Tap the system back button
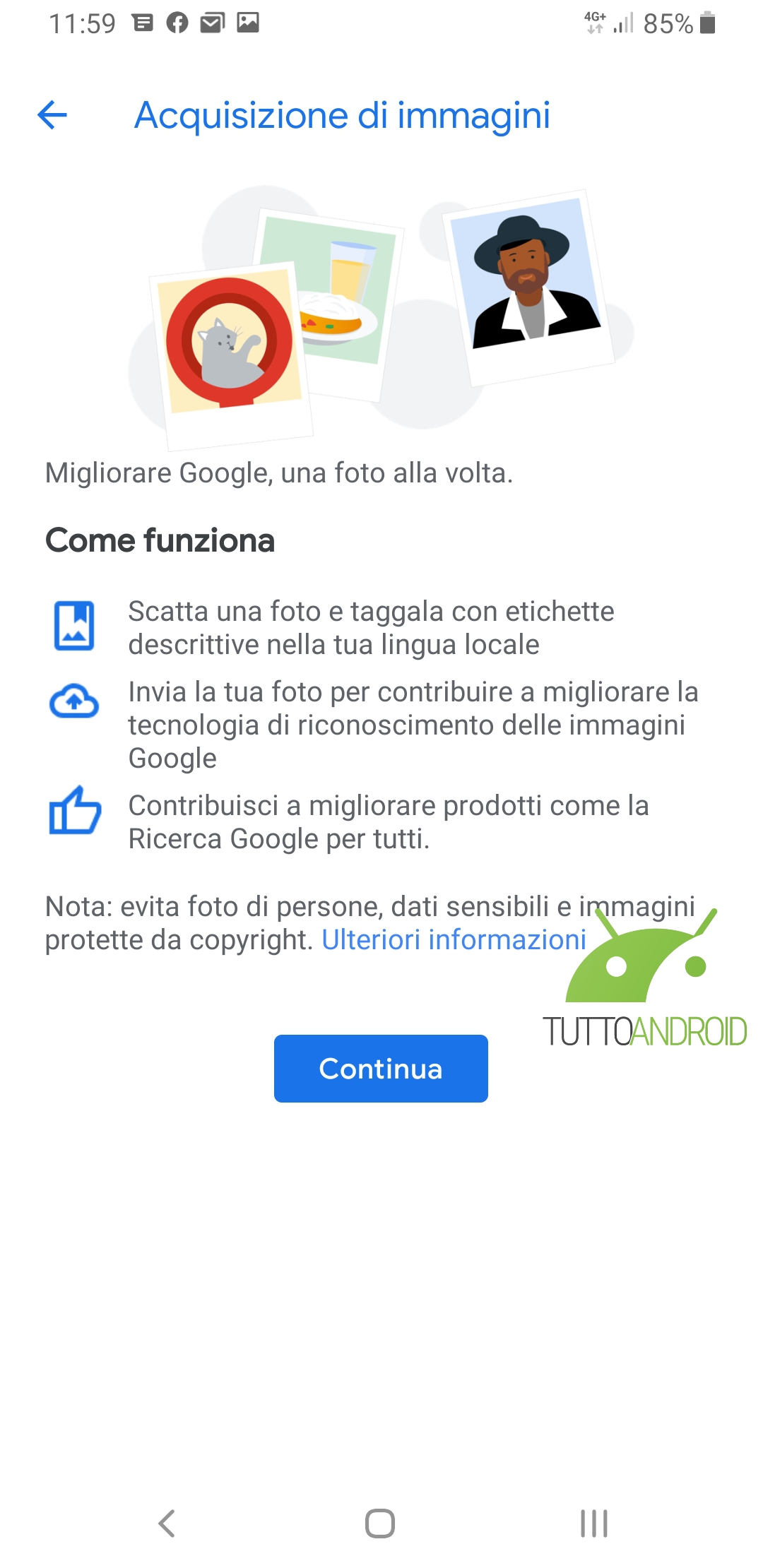763x1568 pixels. tap(167, 1523)
